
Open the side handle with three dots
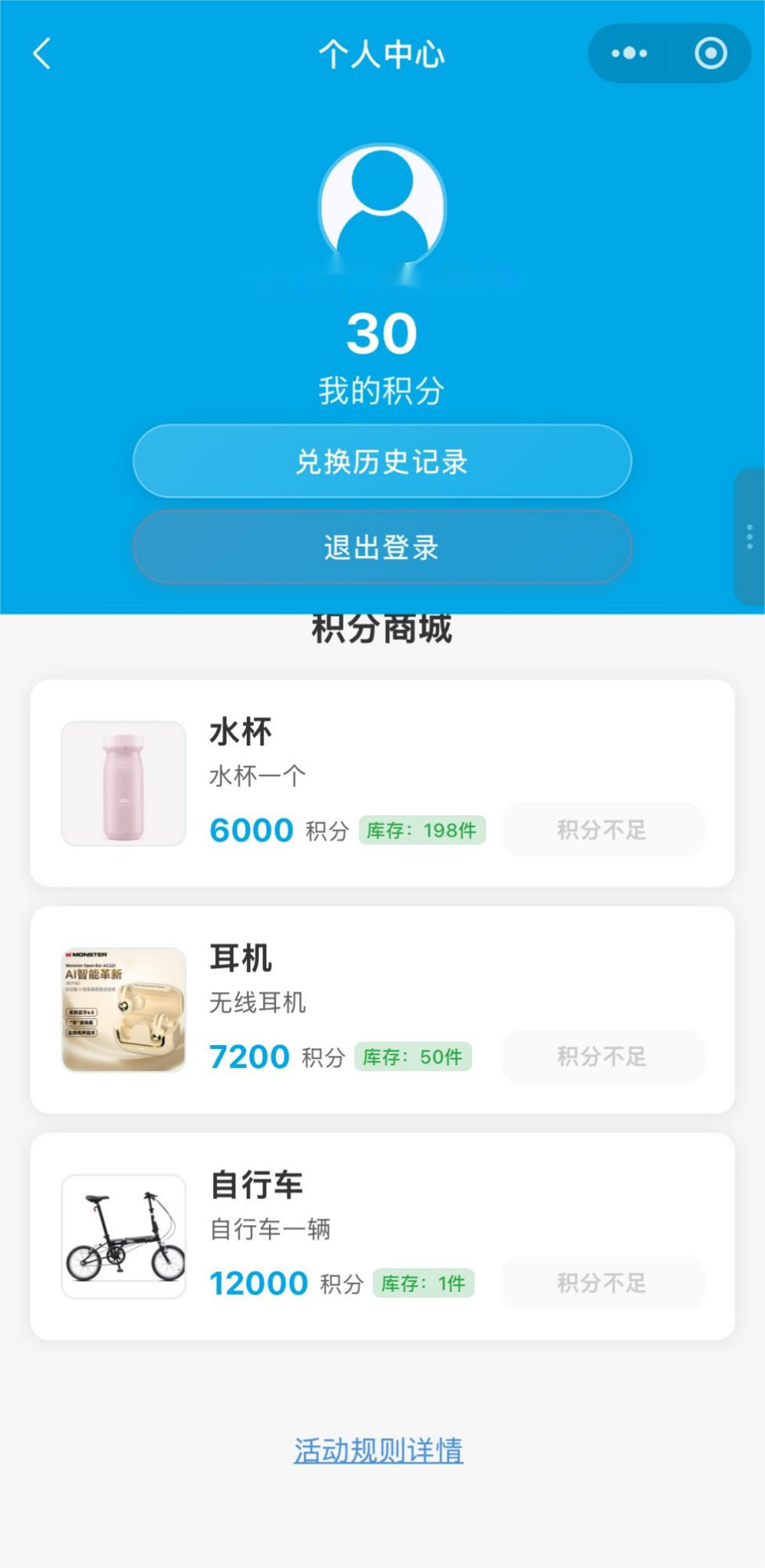pos(750,536)
